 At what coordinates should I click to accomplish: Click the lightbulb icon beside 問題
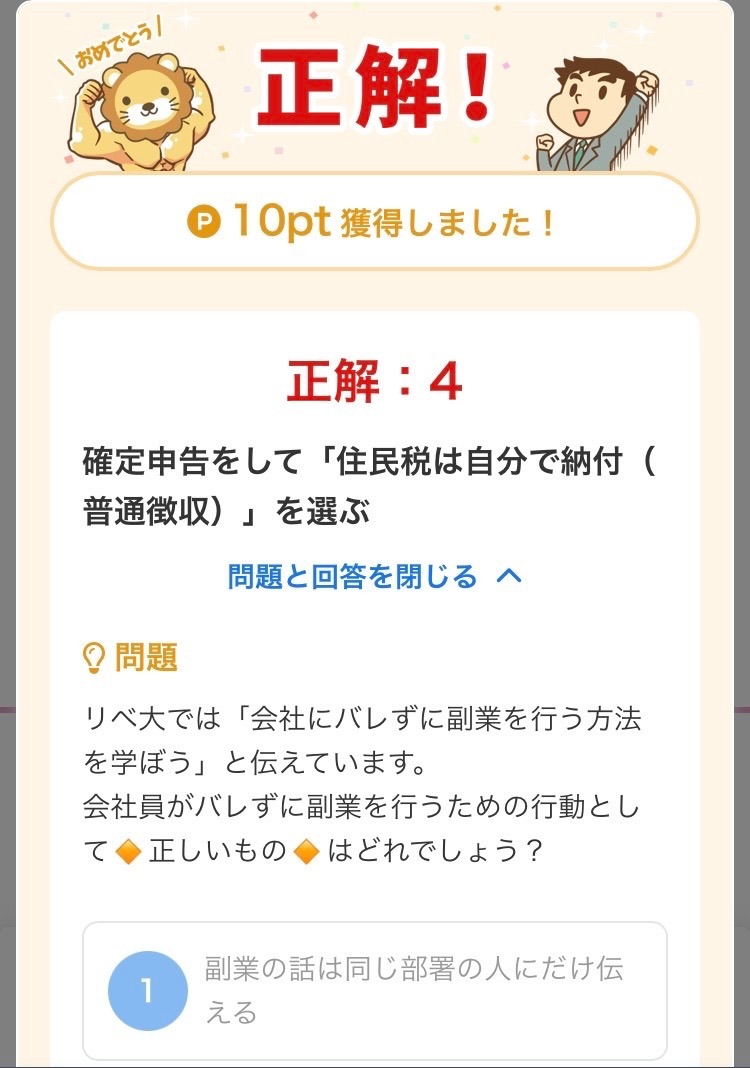[93, 654]
